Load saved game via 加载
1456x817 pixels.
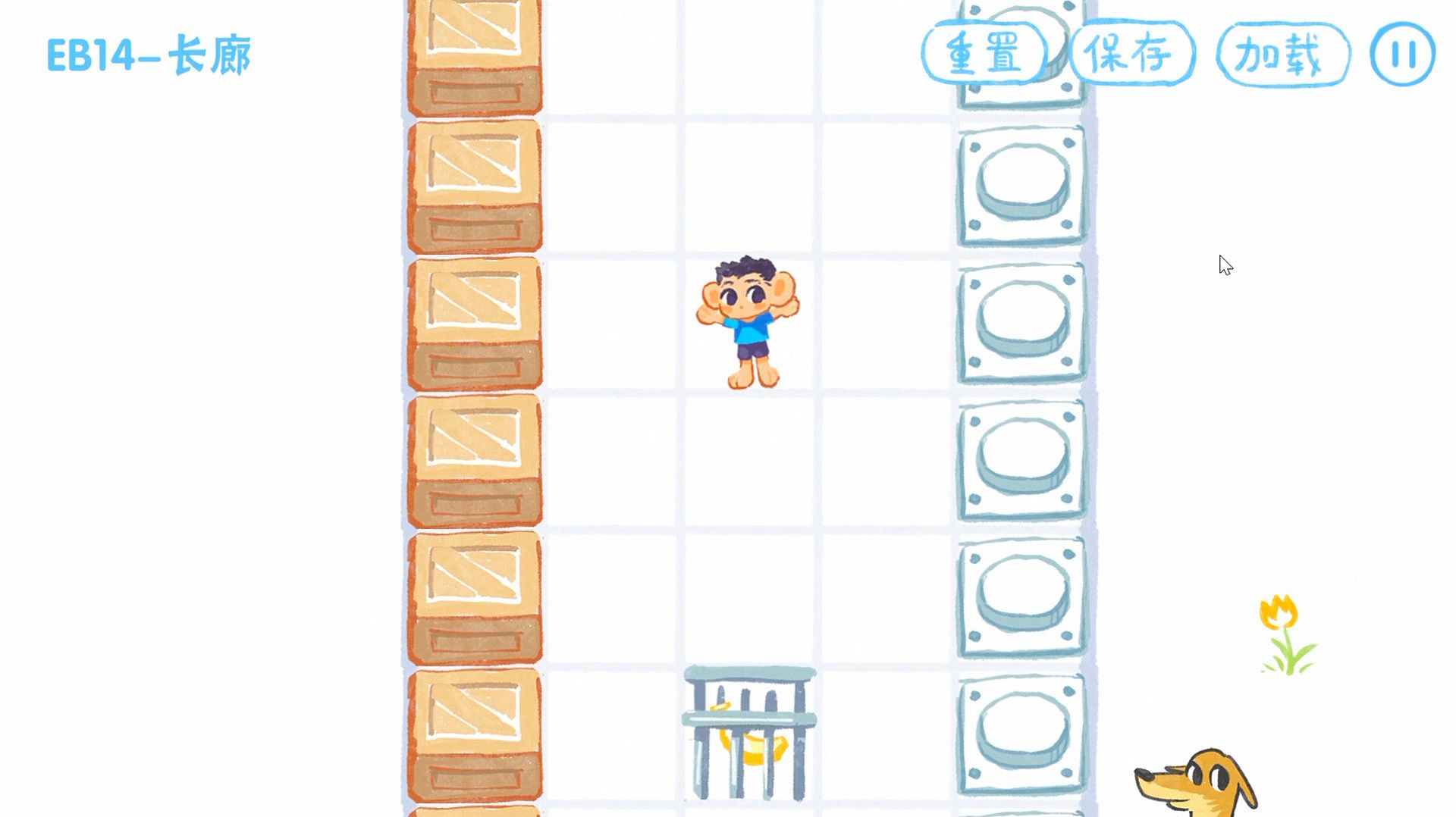(1282, 55)
